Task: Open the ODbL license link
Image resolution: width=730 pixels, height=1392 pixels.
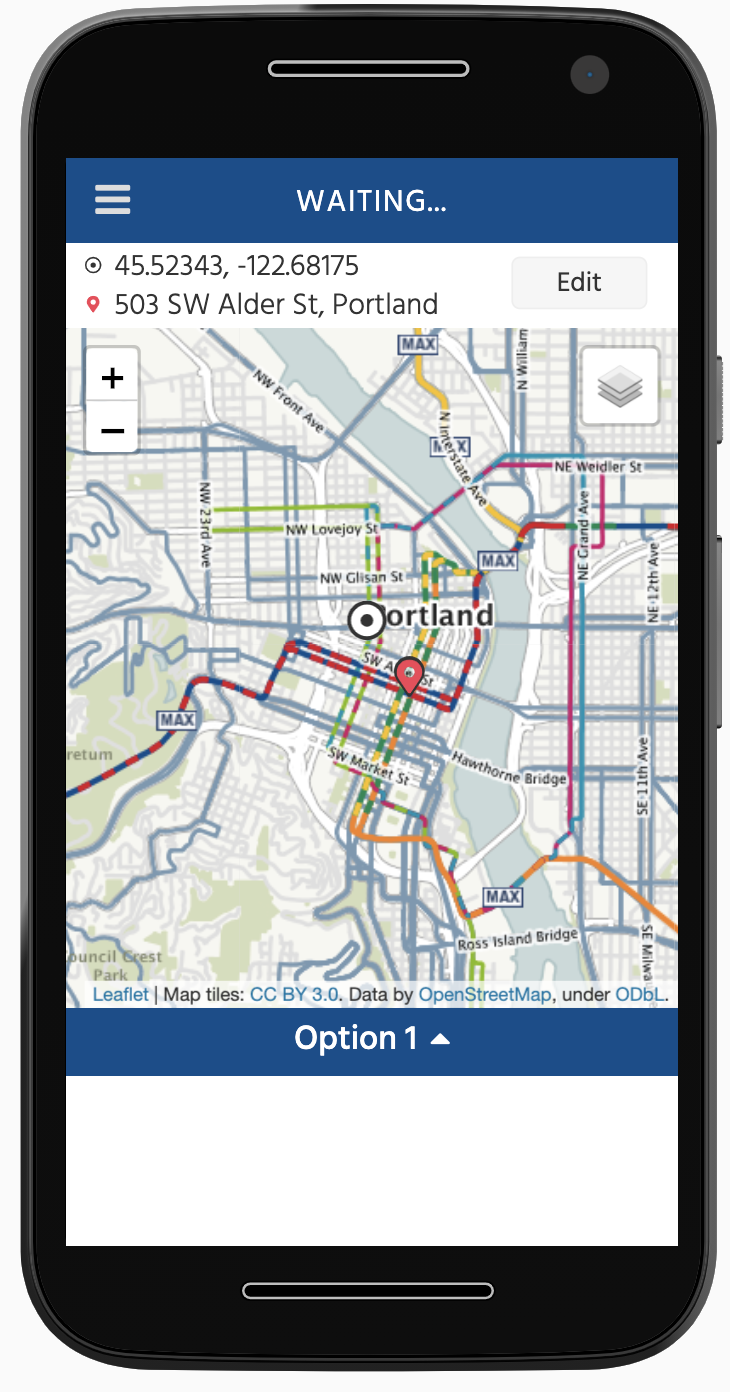Action: tap(640, 995)
